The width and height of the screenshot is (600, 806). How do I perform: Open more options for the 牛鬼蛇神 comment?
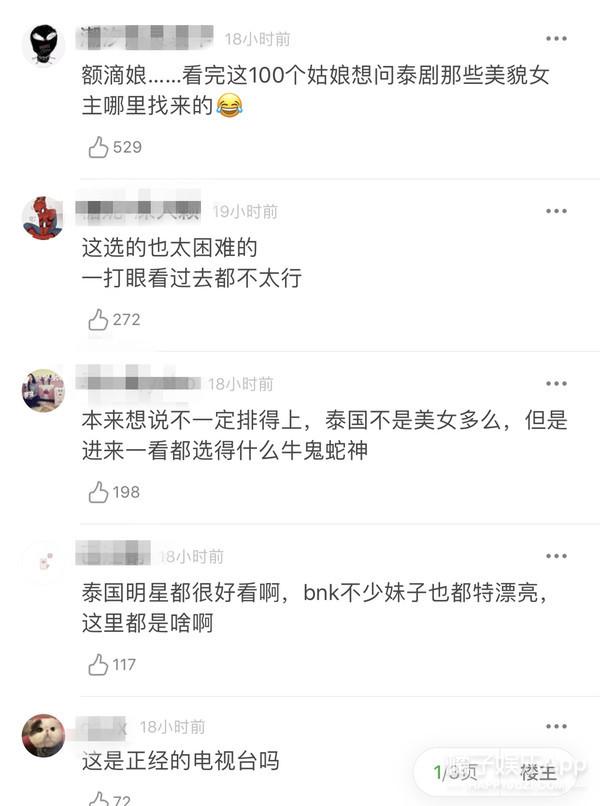(x=556, y=384)
